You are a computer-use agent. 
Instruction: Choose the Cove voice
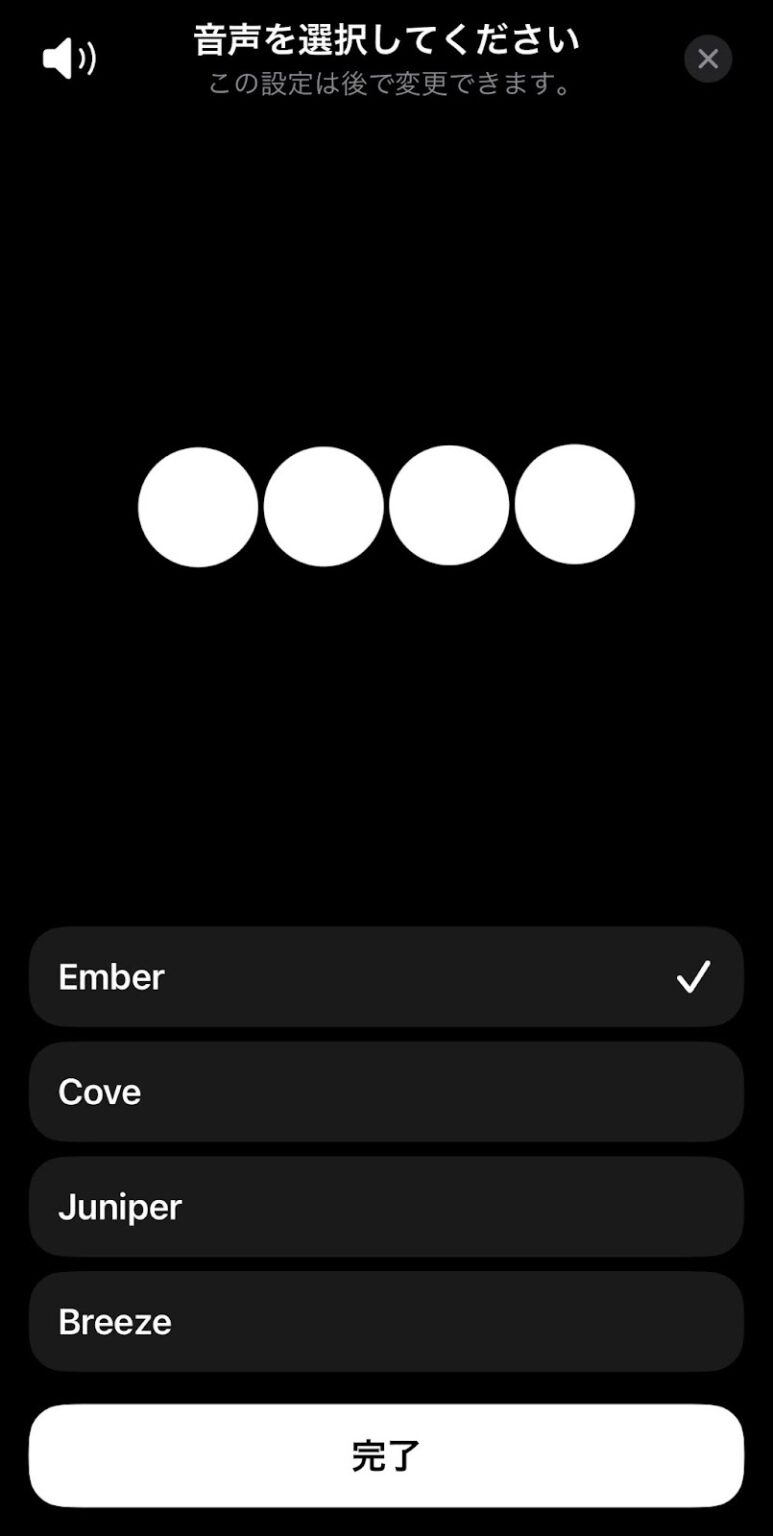[x=386, y=1092]
